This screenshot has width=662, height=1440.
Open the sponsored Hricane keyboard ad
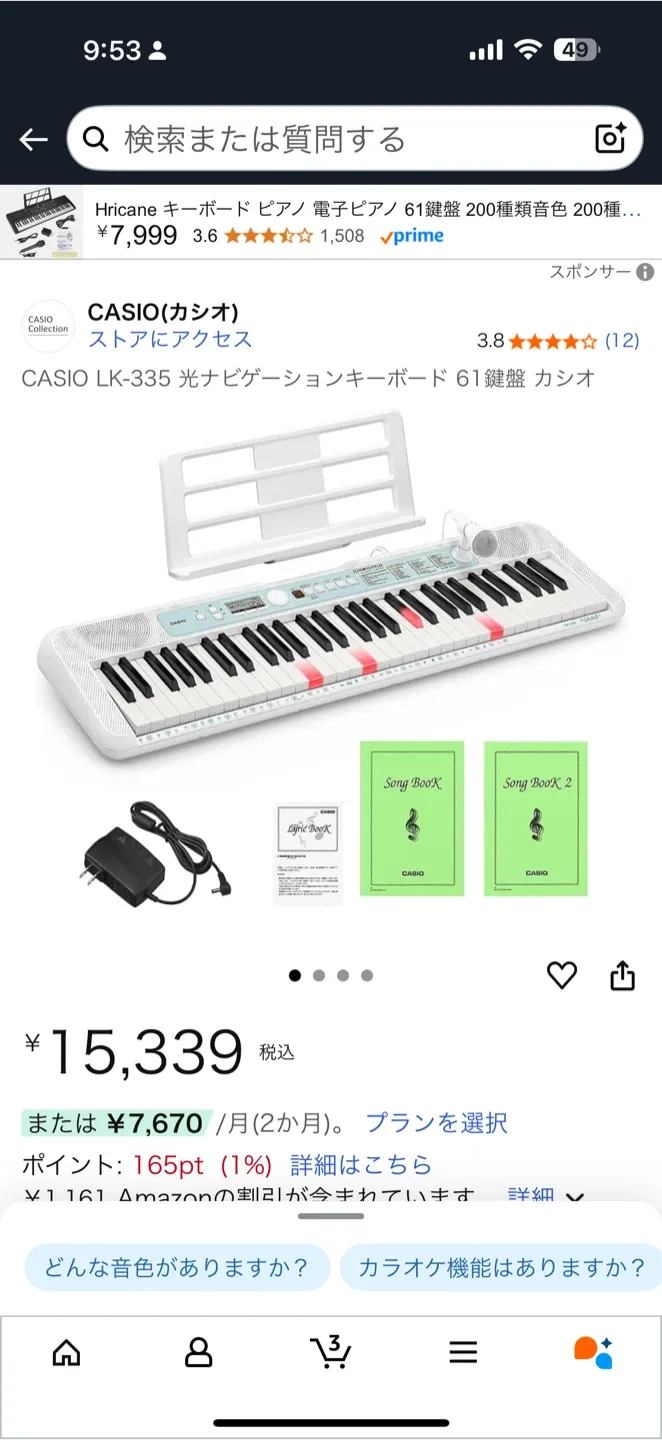point(330,222)
